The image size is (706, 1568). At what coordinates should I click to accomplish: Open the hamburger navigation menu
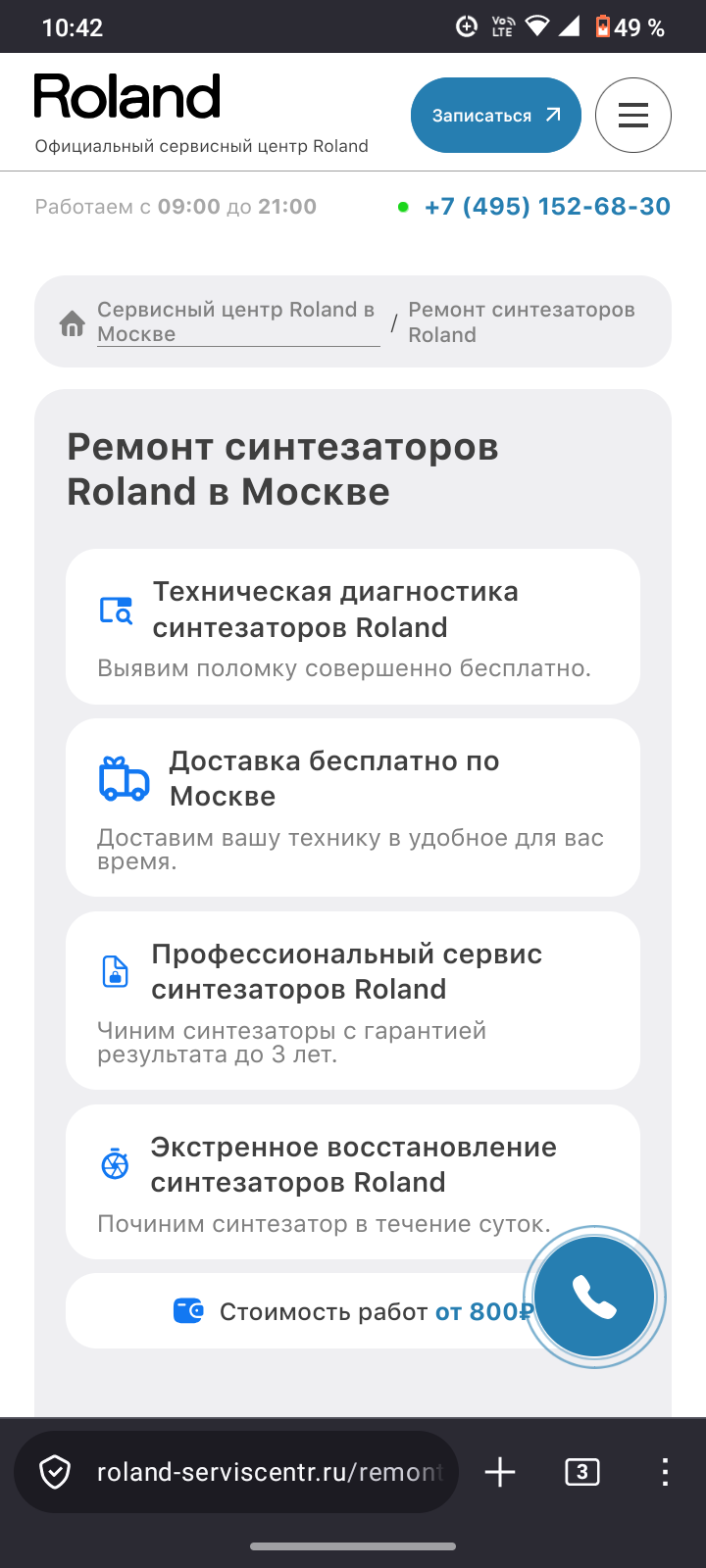[x=633, y=115]
